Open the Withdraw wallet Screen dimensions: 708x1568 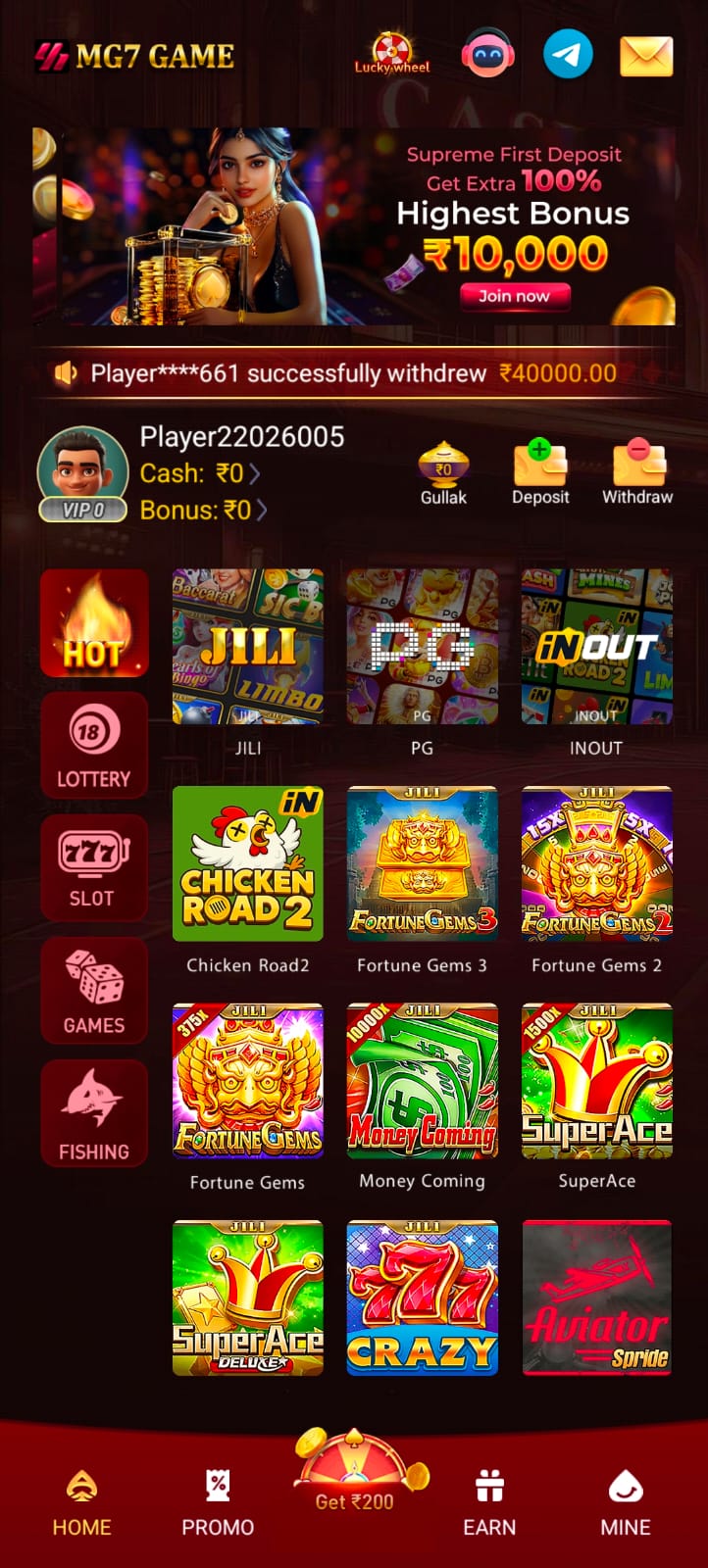pyautogui.click(x=637, y=473)
